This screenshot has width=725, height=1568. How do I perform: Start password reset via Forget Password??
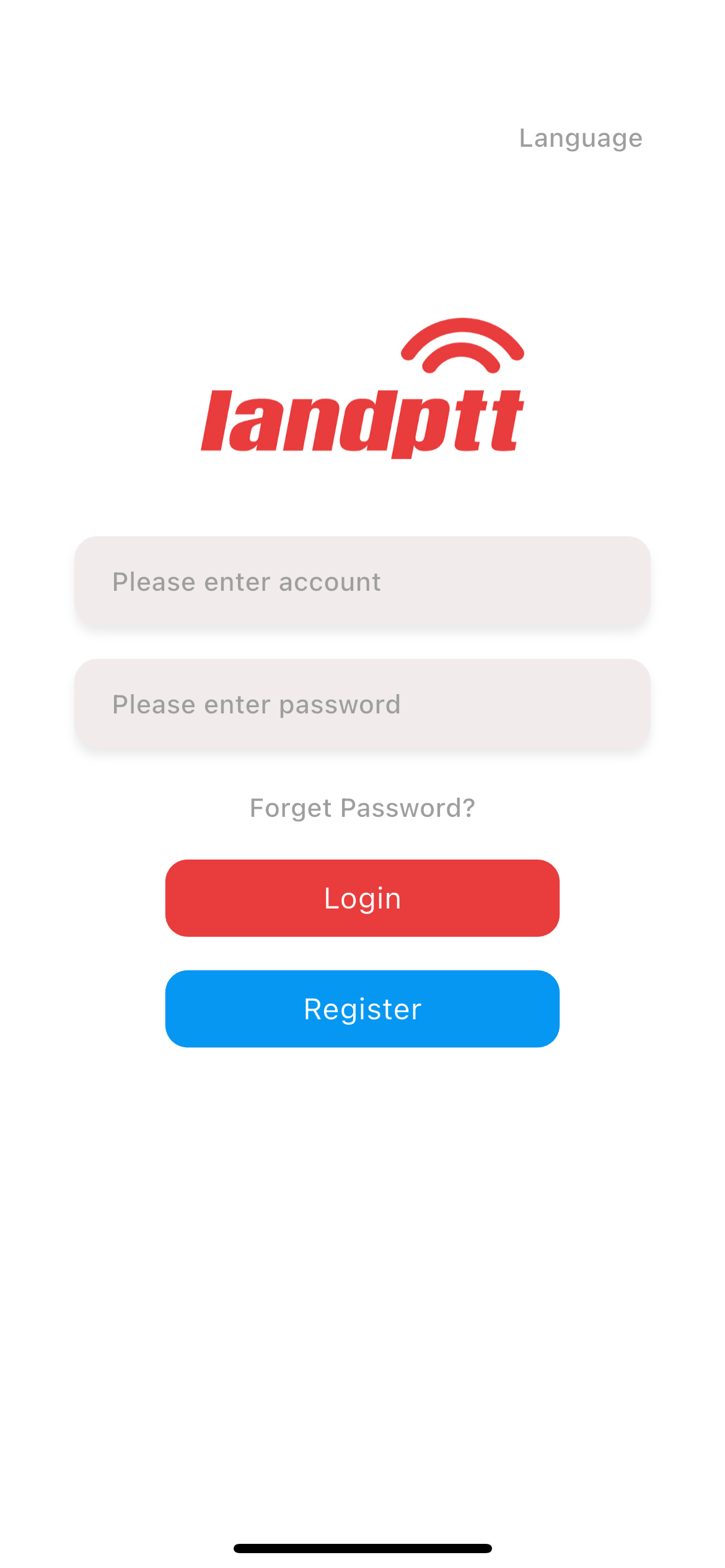click(x=362, y=808)
